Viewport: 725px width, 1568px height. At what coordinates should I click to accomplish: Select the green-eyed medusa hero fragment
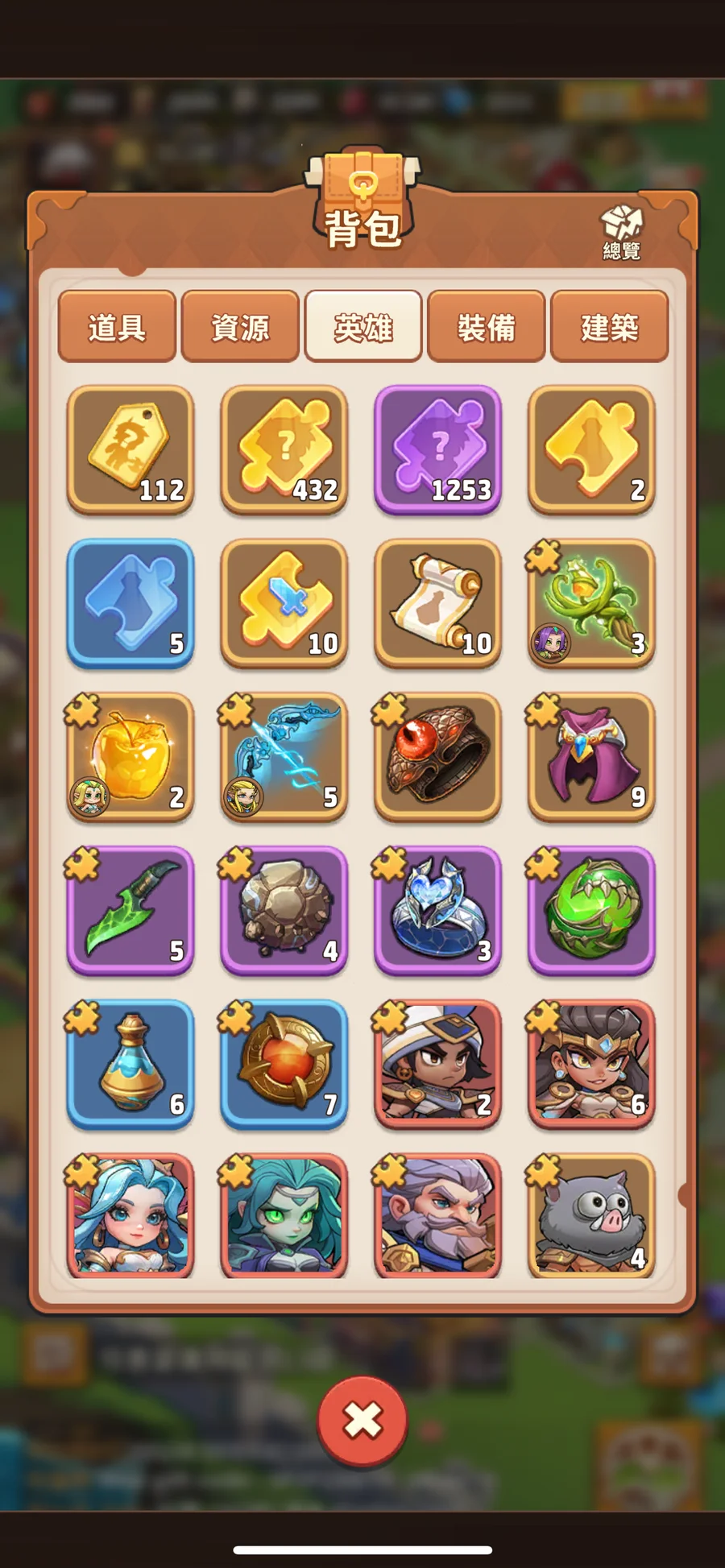[x=284, y=1216]
